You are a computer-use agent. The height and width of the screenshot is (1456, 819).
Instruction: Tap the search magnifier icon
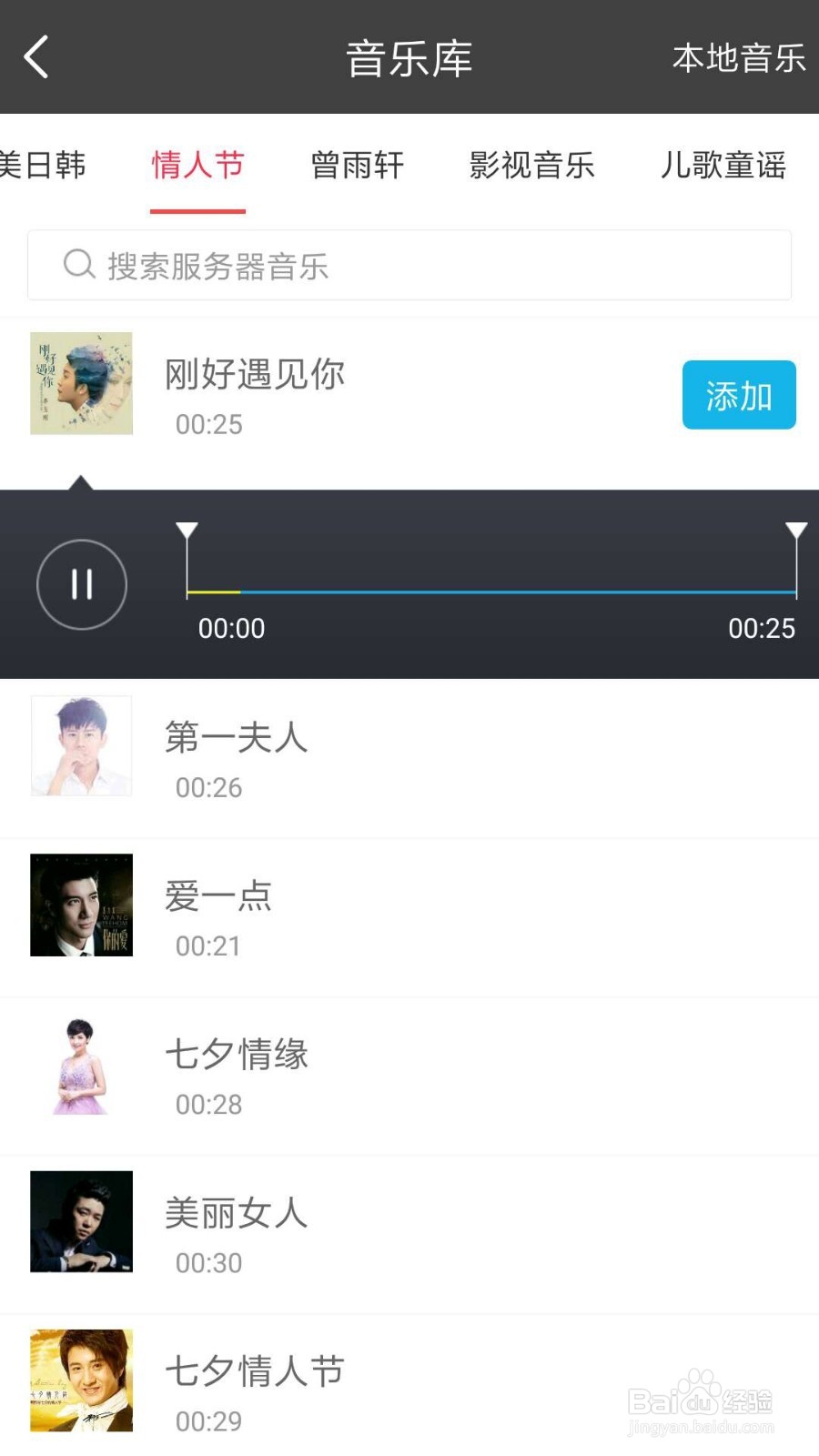click(80, 265)
